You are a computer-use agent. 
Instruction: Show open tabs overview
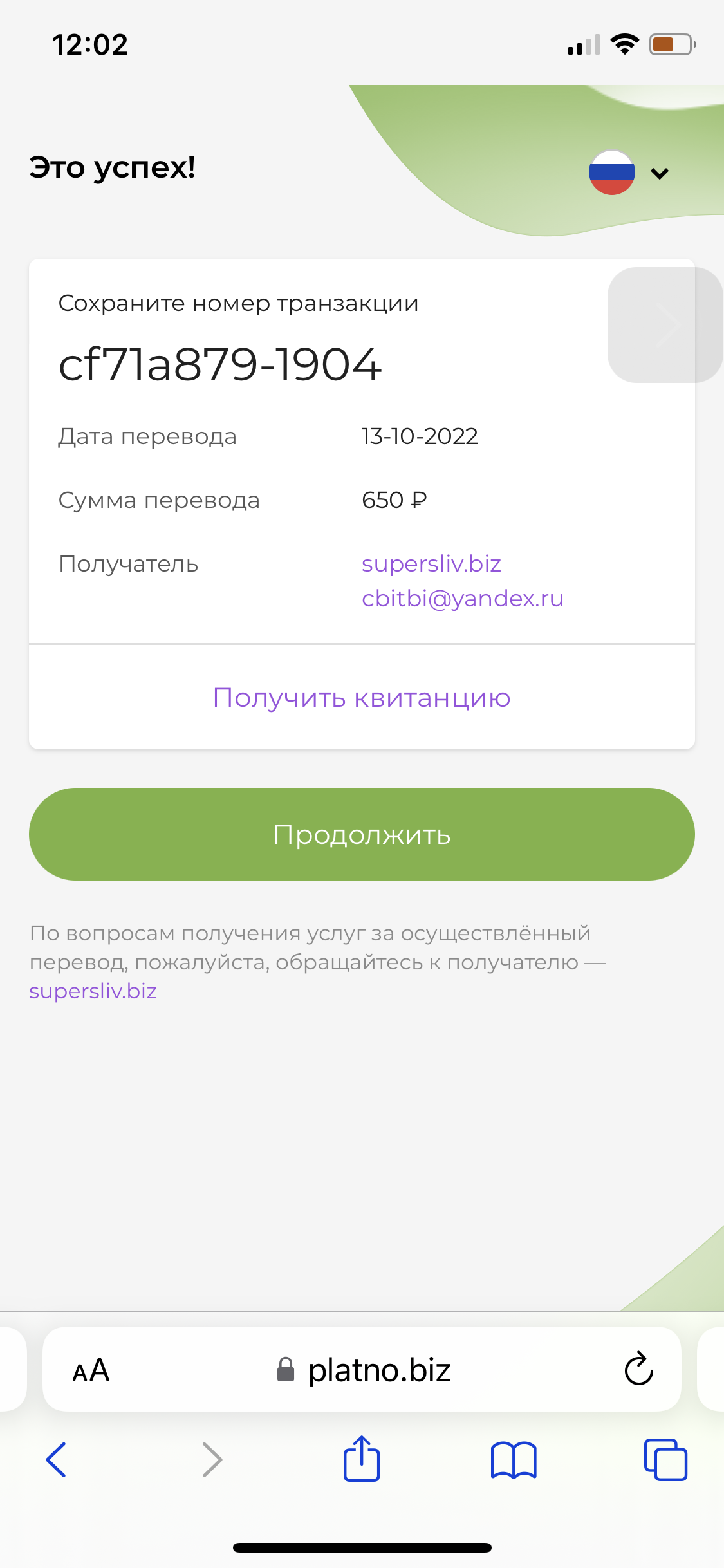pos(665,1459)
